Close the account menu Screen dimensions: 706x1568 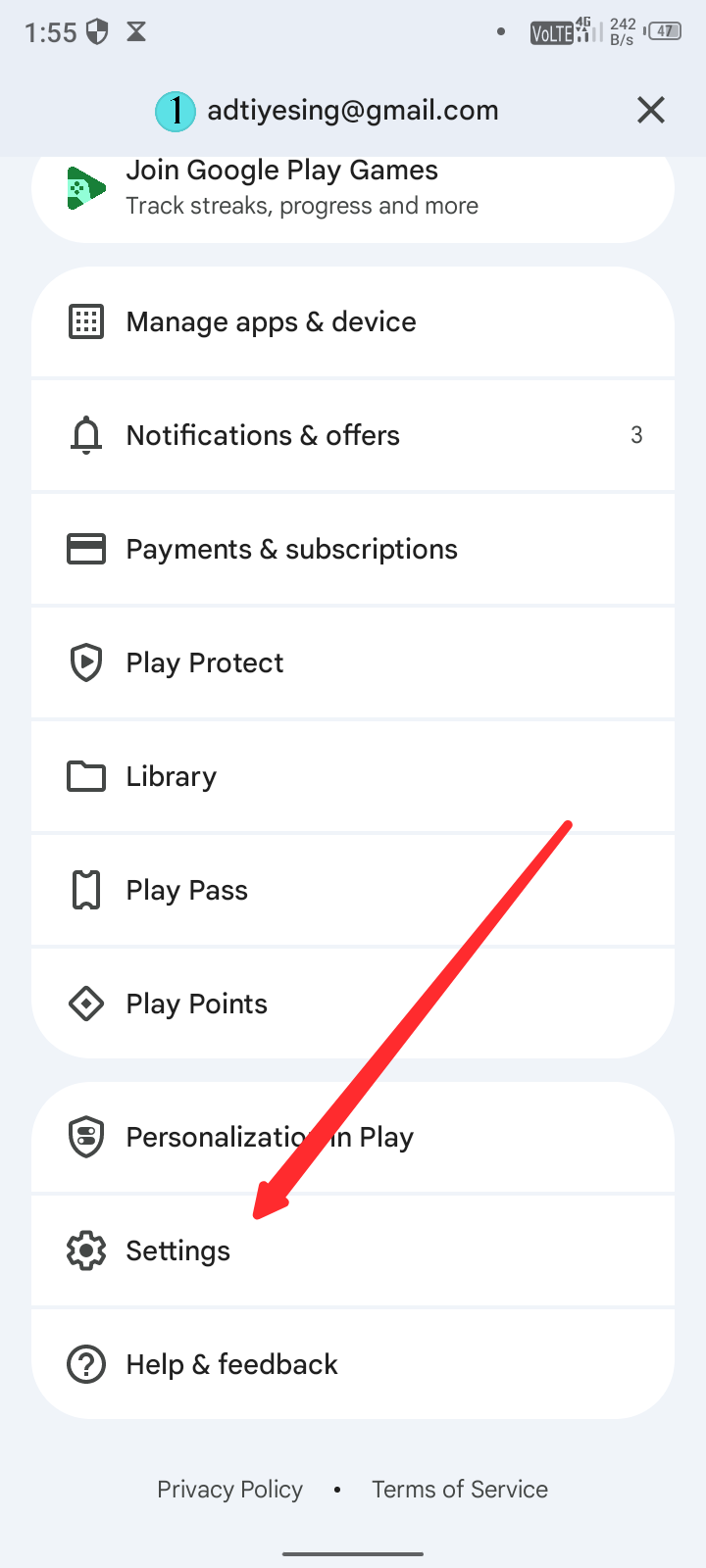click(650, 110)
